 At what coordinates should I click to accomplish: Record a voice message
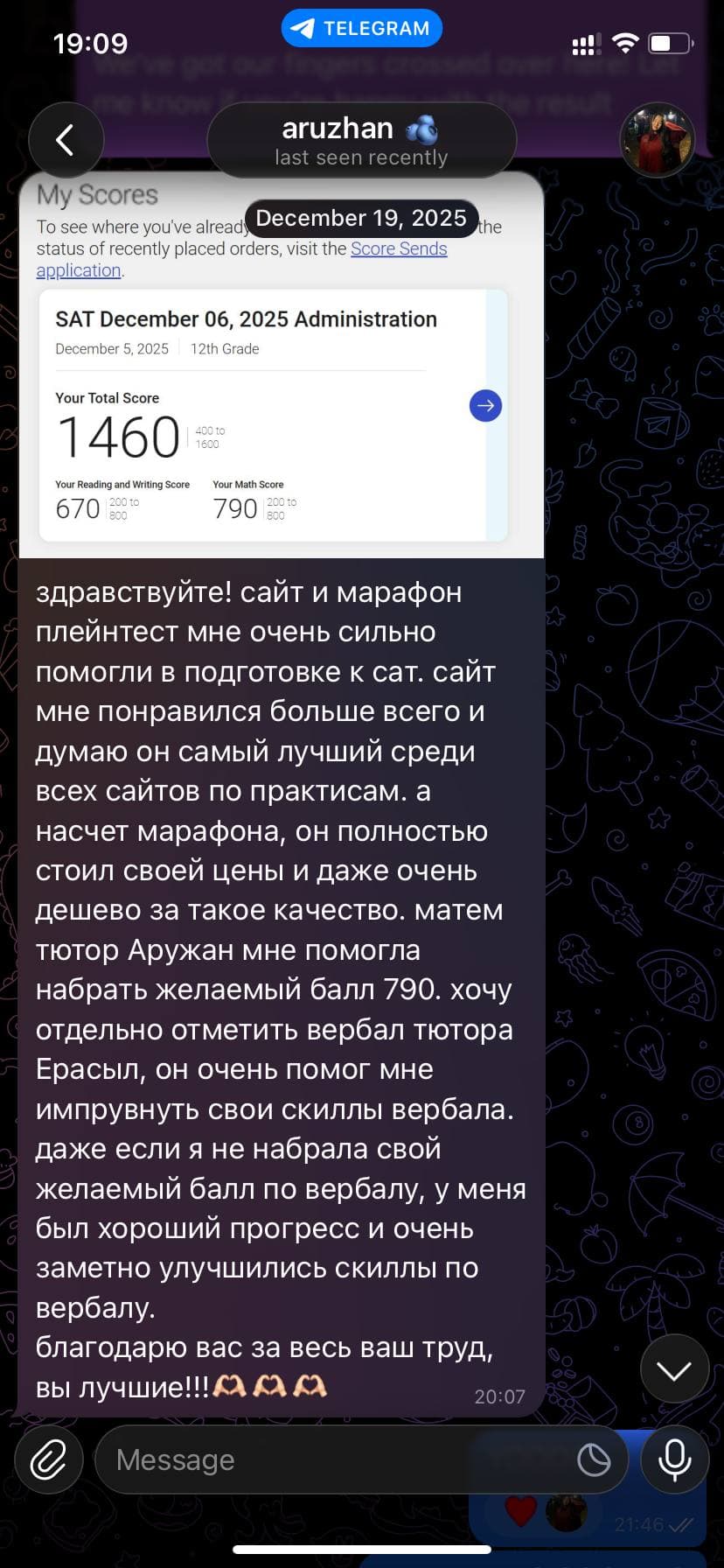674,1459
